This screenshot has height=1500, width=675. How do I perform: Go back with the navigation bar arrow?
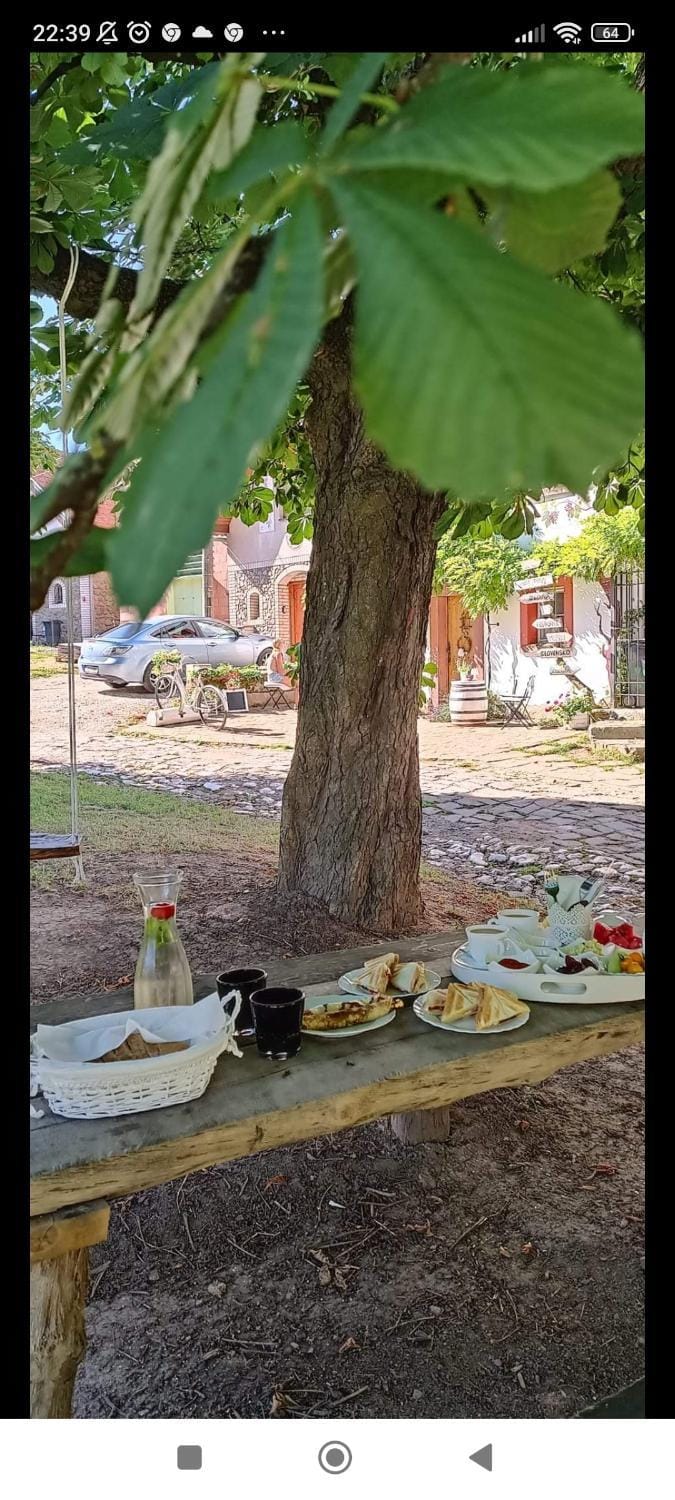coord(480,1457)
